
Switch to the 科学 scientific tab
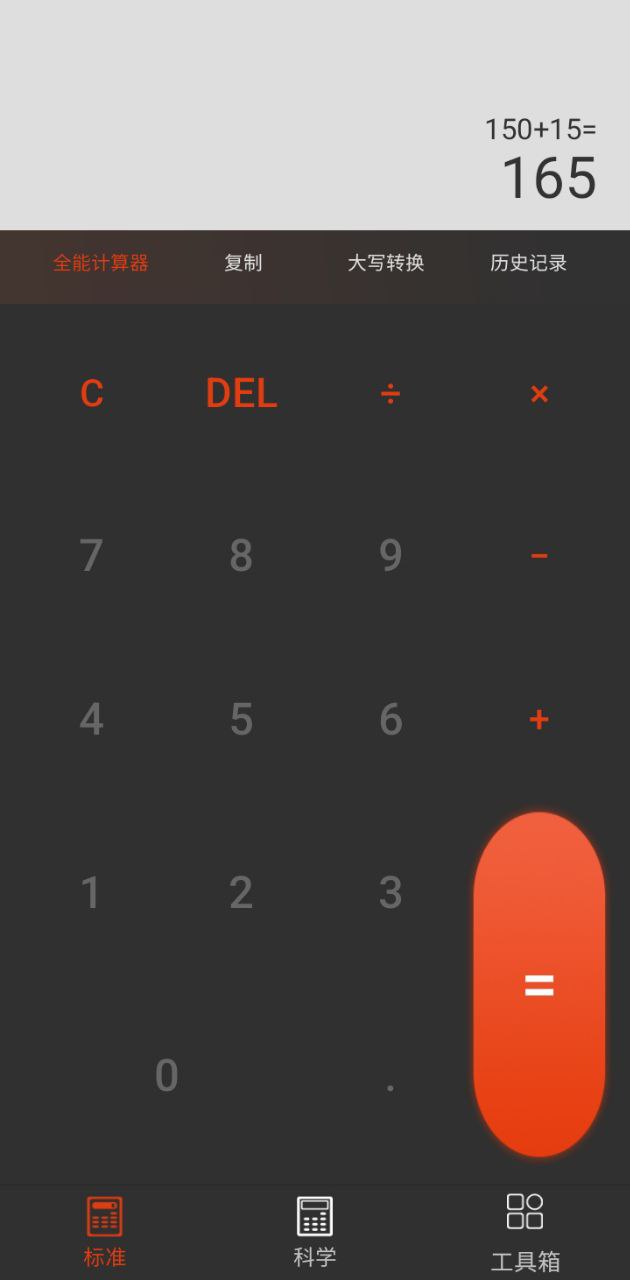pos(315,1232)
